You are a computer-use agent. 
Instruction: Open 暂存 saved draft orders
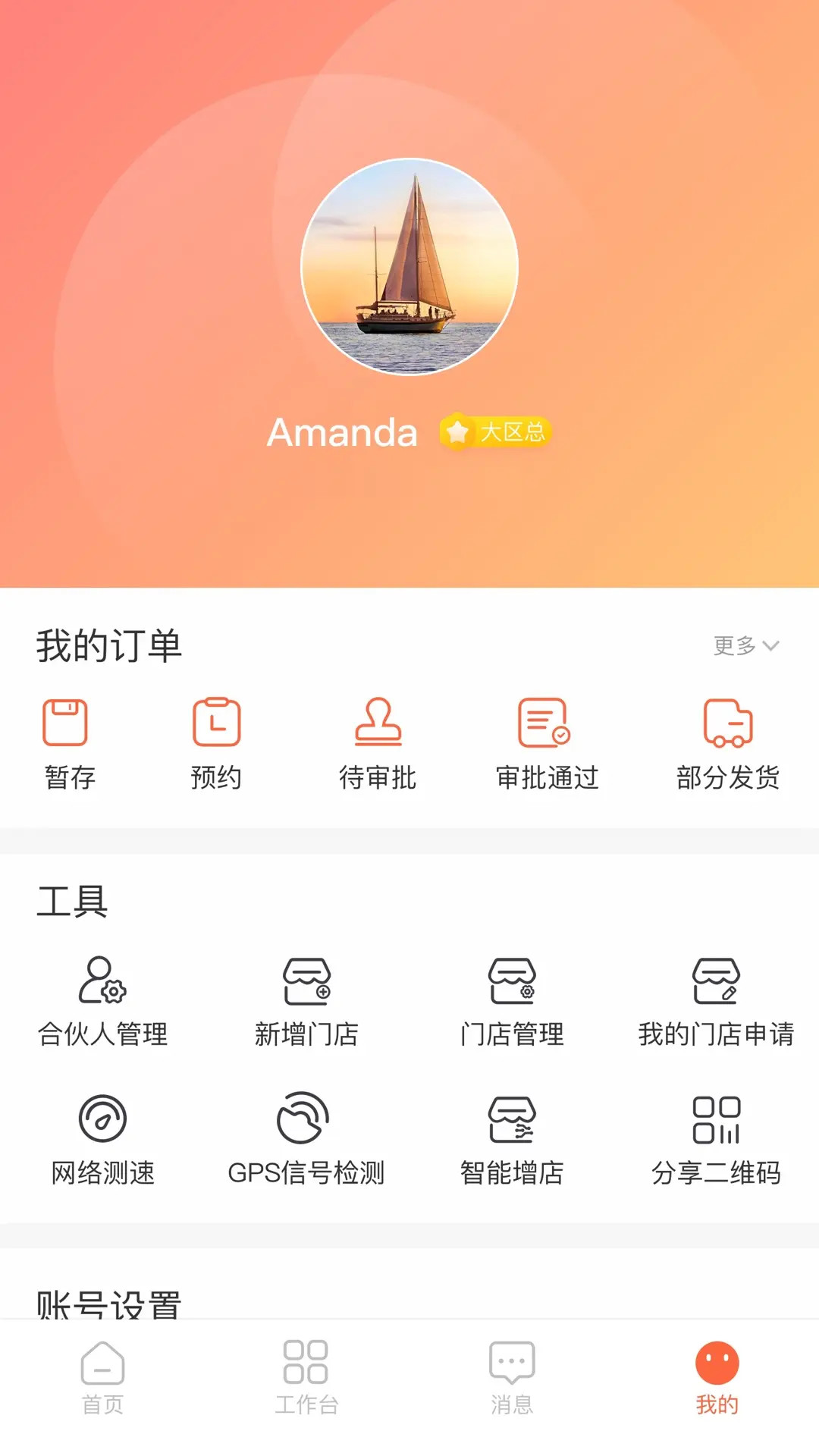coord(67,743)
